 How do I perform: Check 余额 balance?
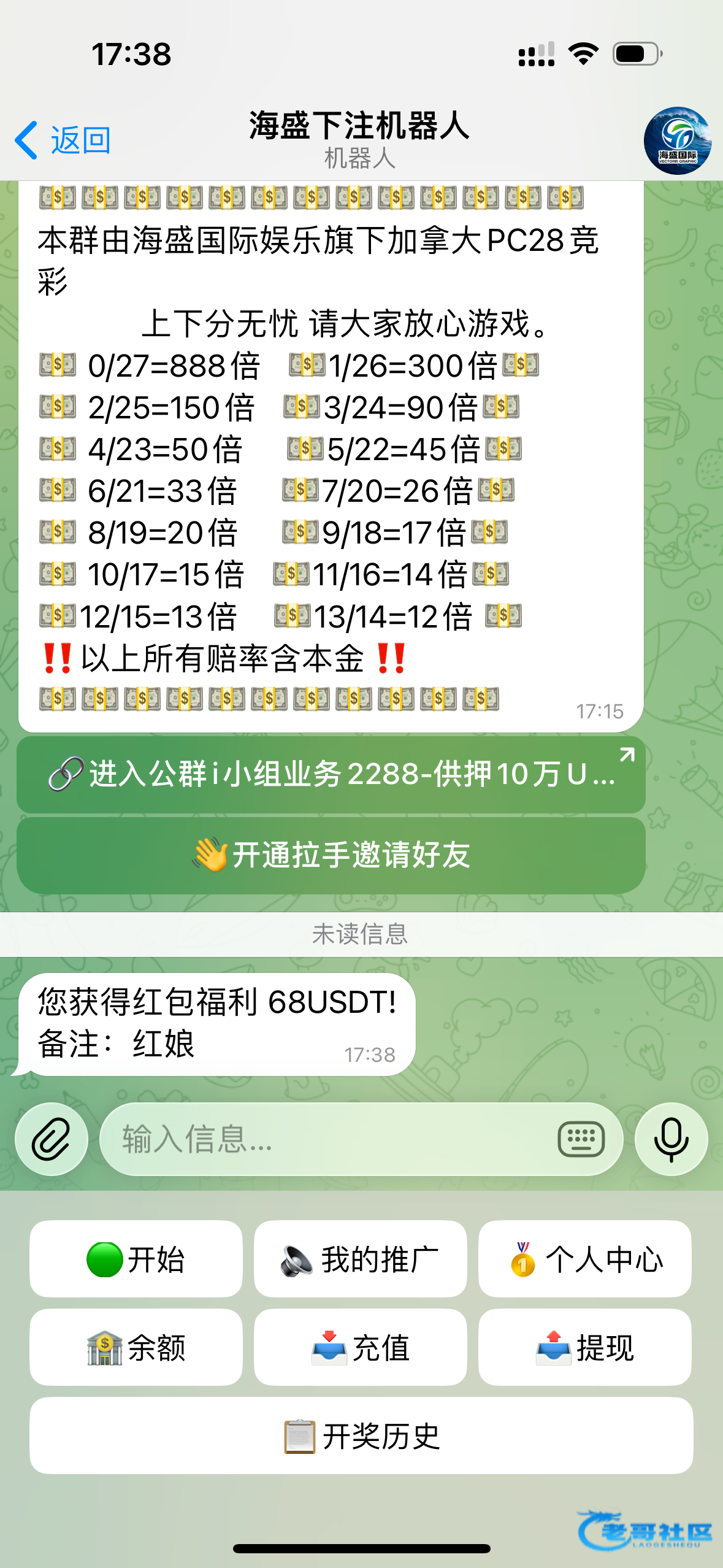[136, 1347]
